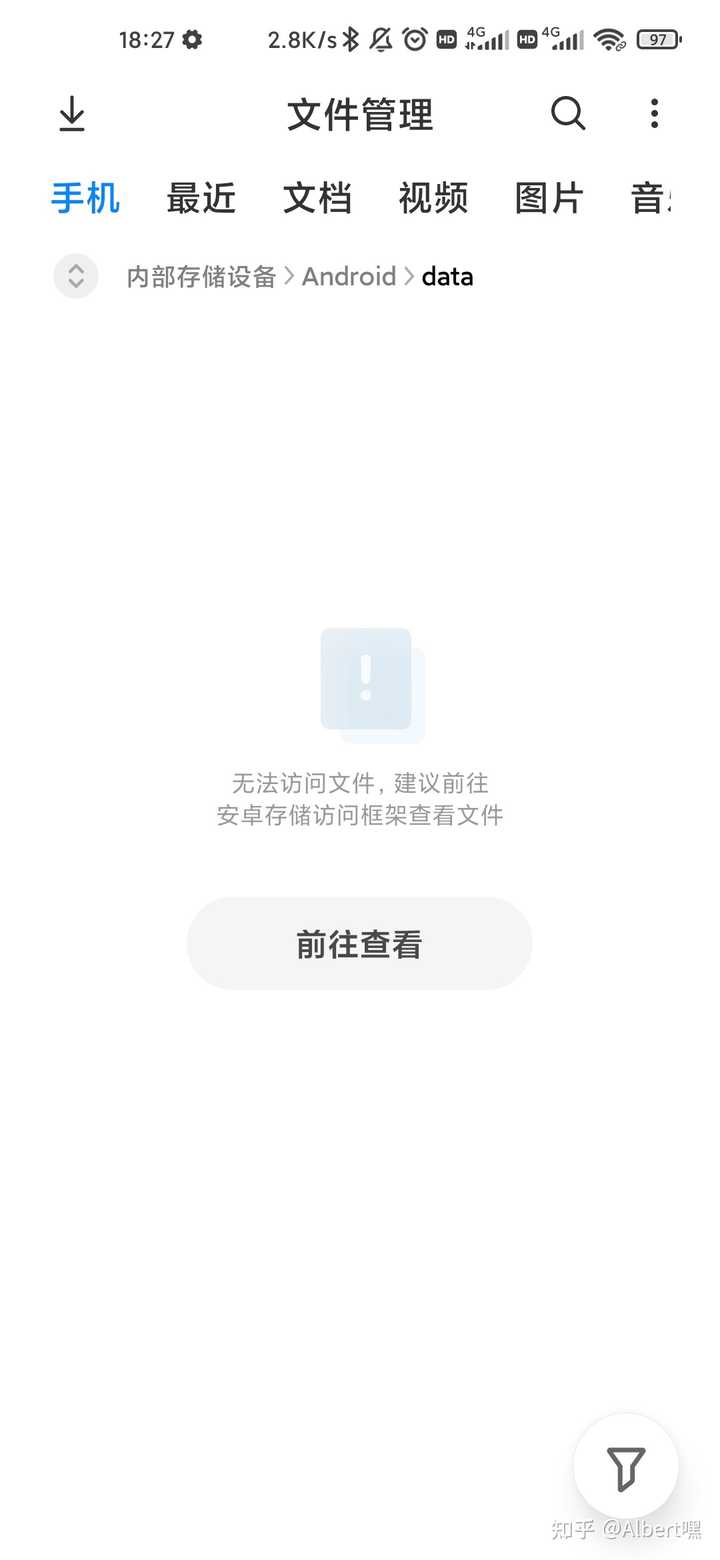The image size is (720, 1560).
Task: Expand the storage switcher arrows
Action: click(76, 276)
